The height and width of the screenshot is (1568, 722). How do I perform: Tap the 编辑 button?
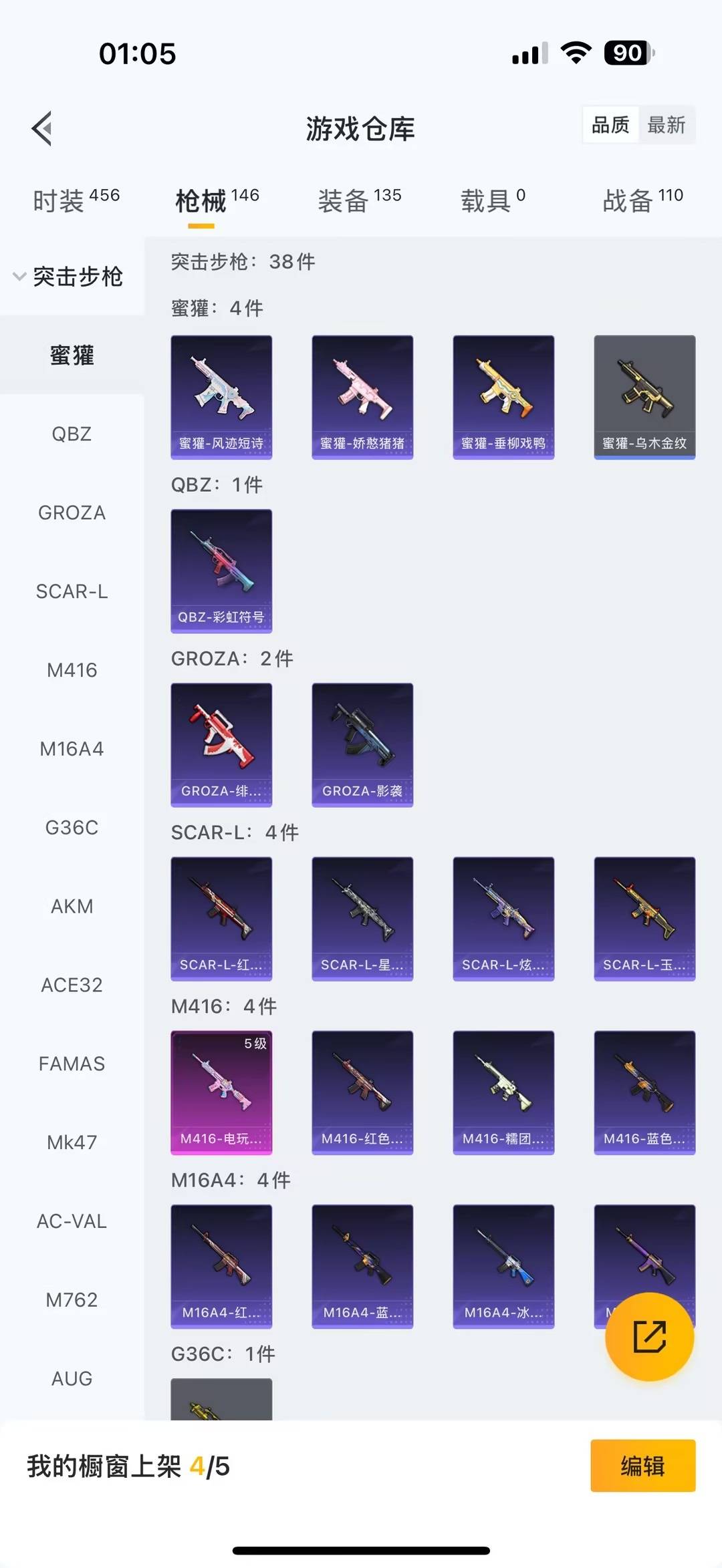[642, 1465]
